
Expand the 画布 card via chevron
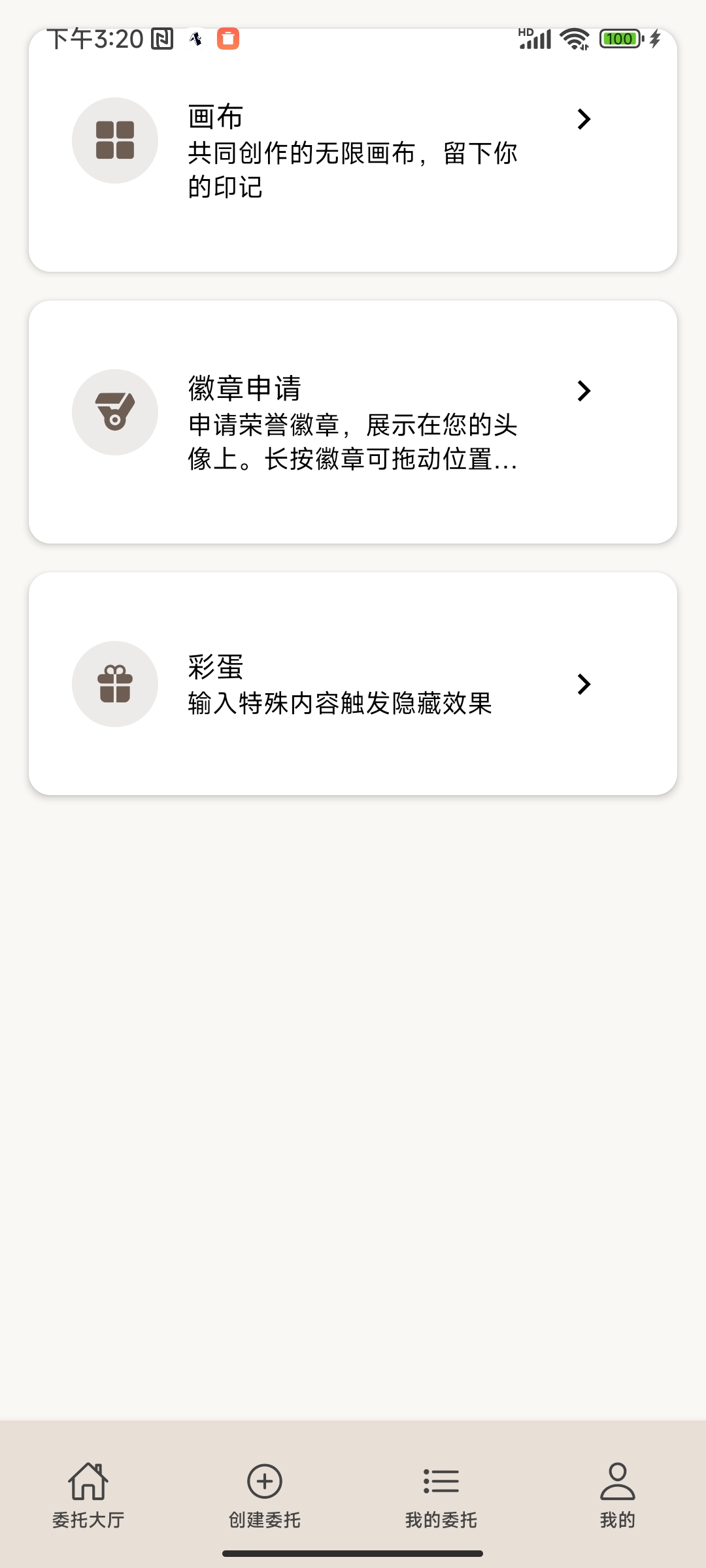(x=584, y=119)
